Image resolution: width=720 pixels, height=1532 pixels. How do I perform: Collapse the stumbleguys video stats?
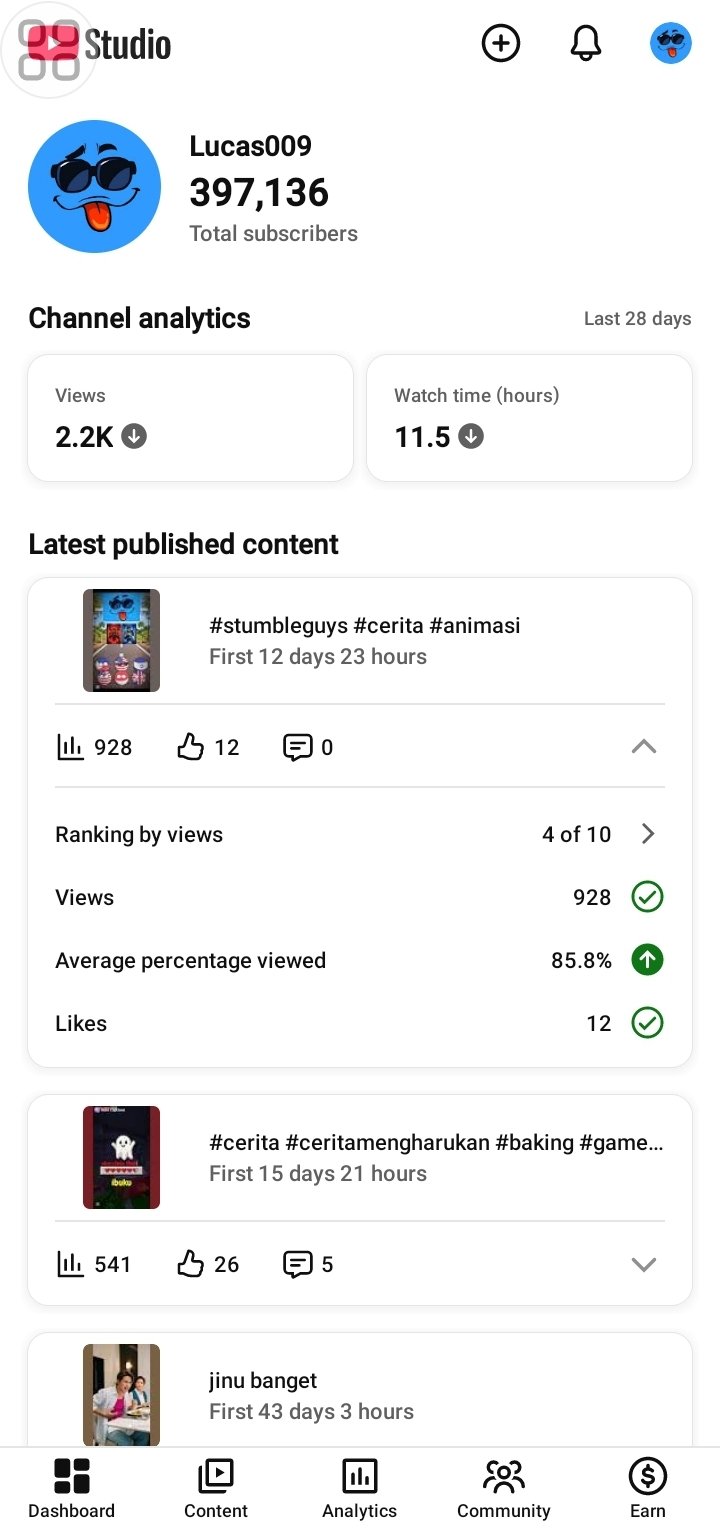point(644,747)
